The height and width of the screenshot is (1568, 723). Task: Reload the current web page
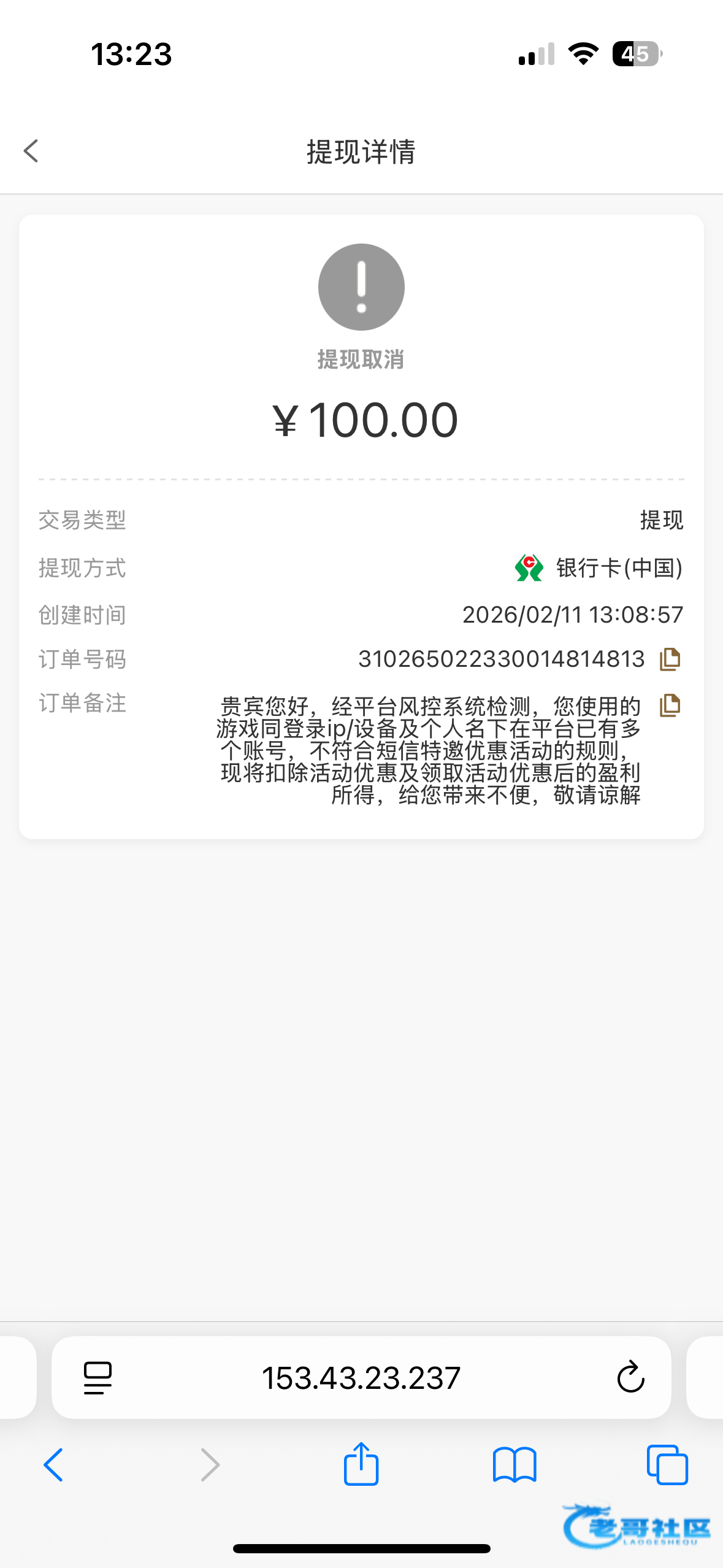630,1378
